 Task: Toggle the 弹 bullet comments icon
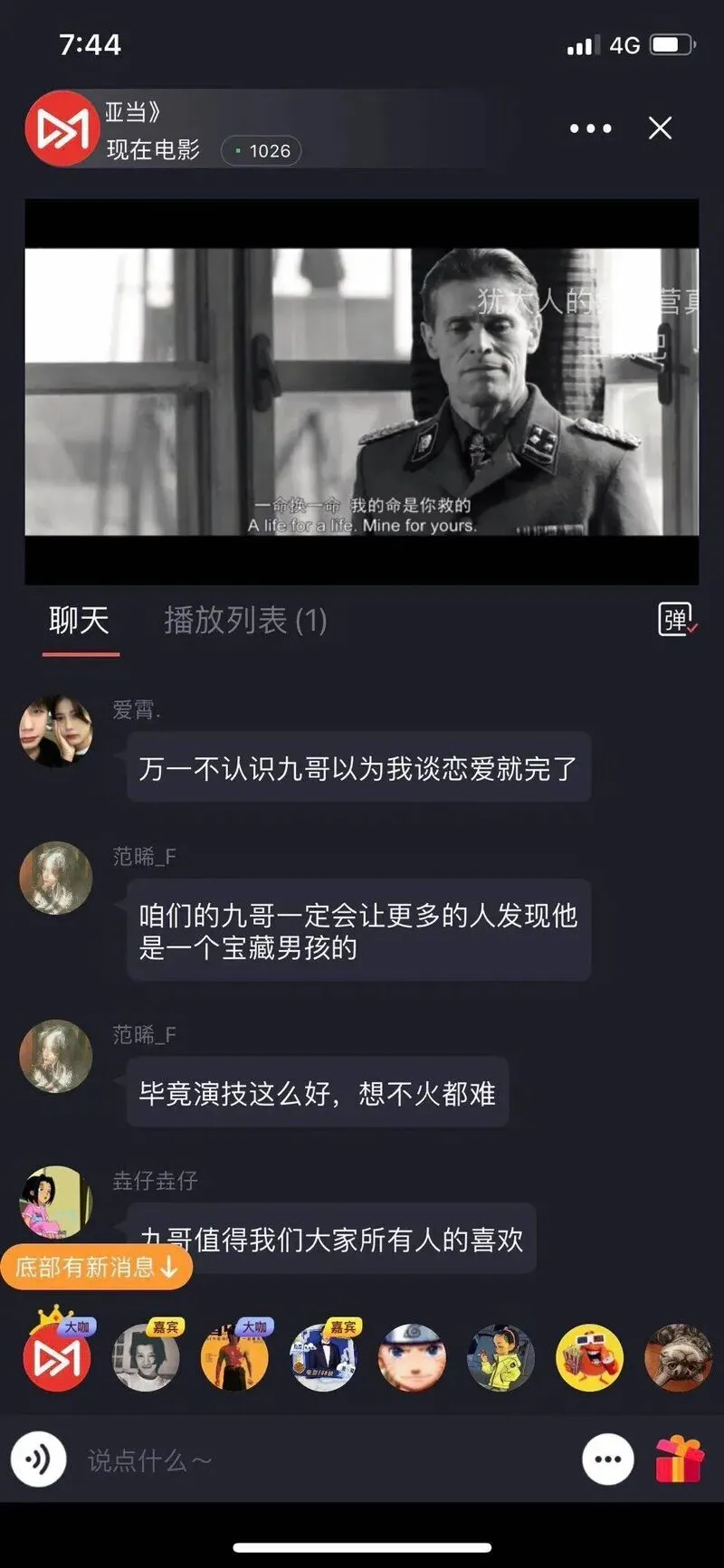pos(676,620)
